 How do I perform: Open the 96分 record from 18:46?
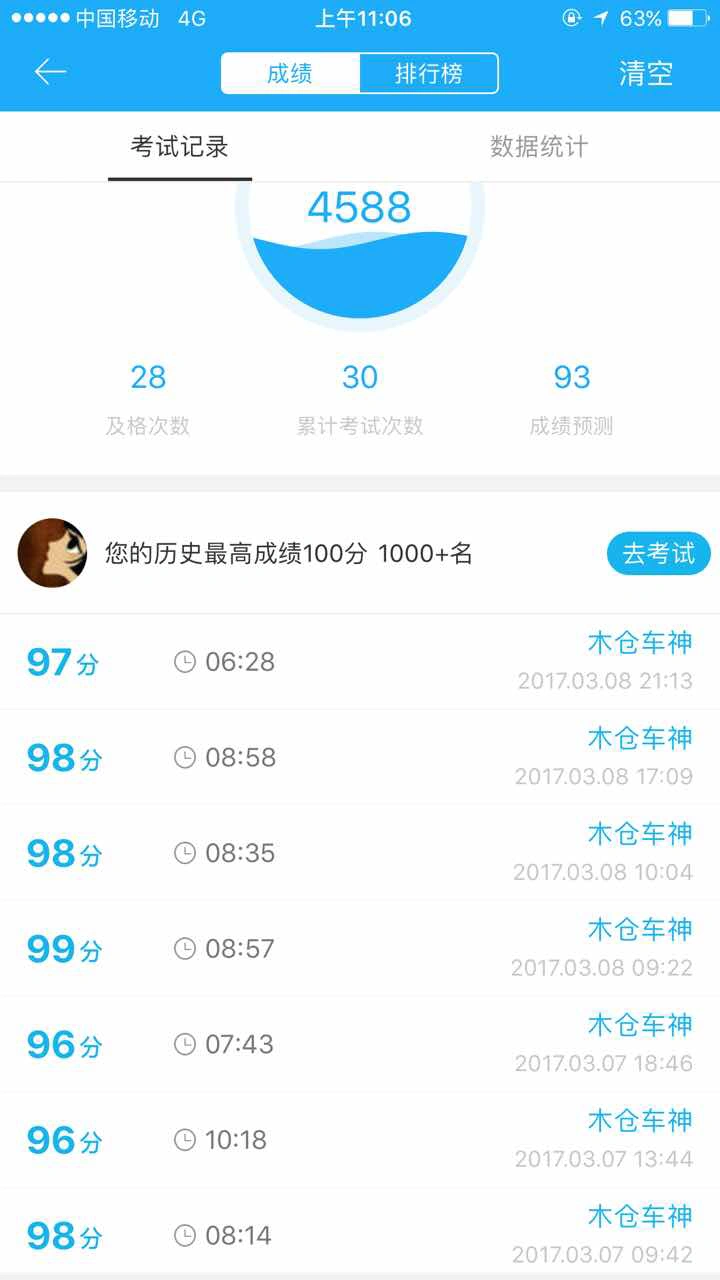pyautogui.click(x=360, y=1044)
